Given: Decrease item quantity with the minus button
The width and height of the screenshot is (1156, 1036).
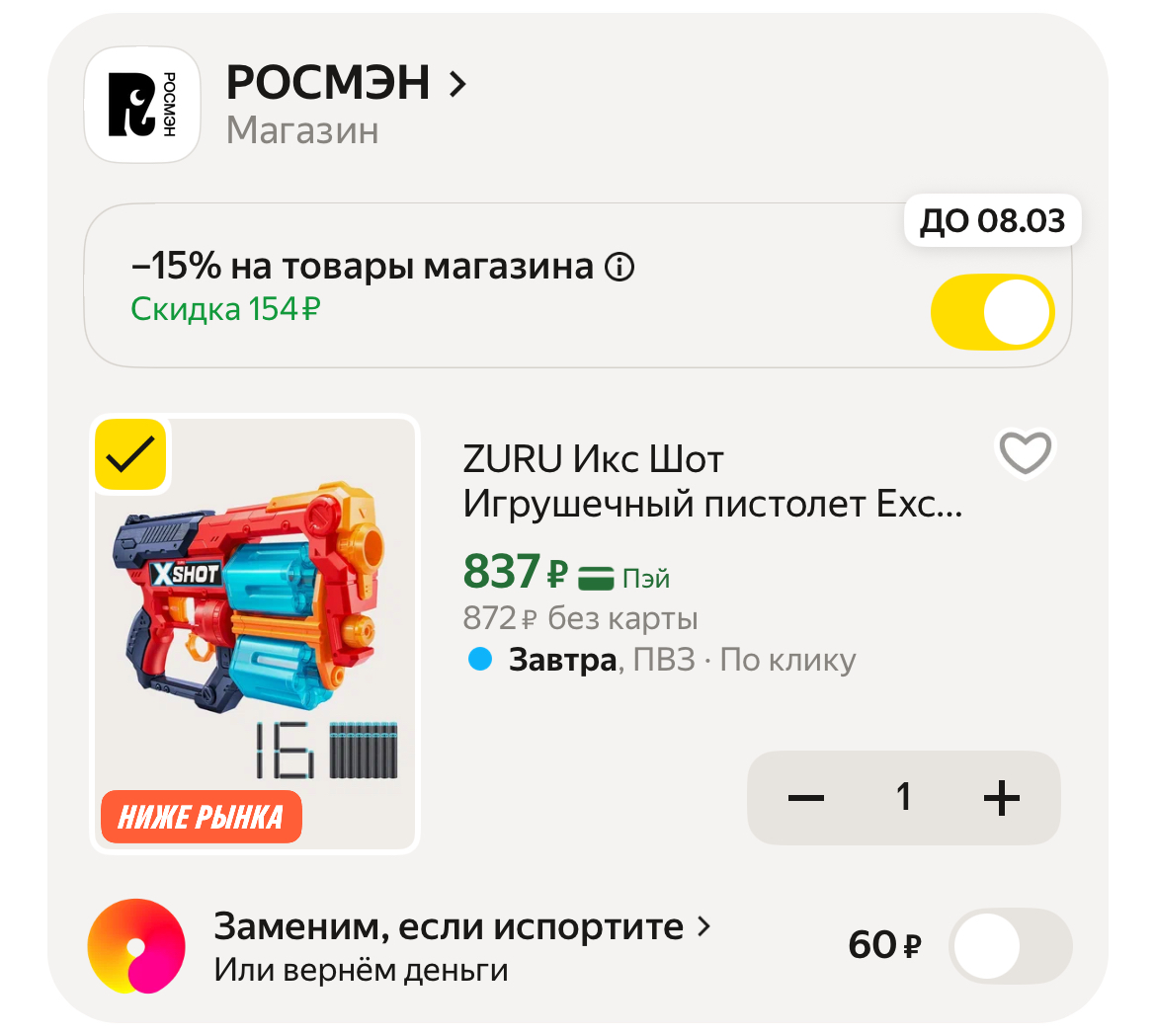Looking at the screenshot, I should coord(806,797).
